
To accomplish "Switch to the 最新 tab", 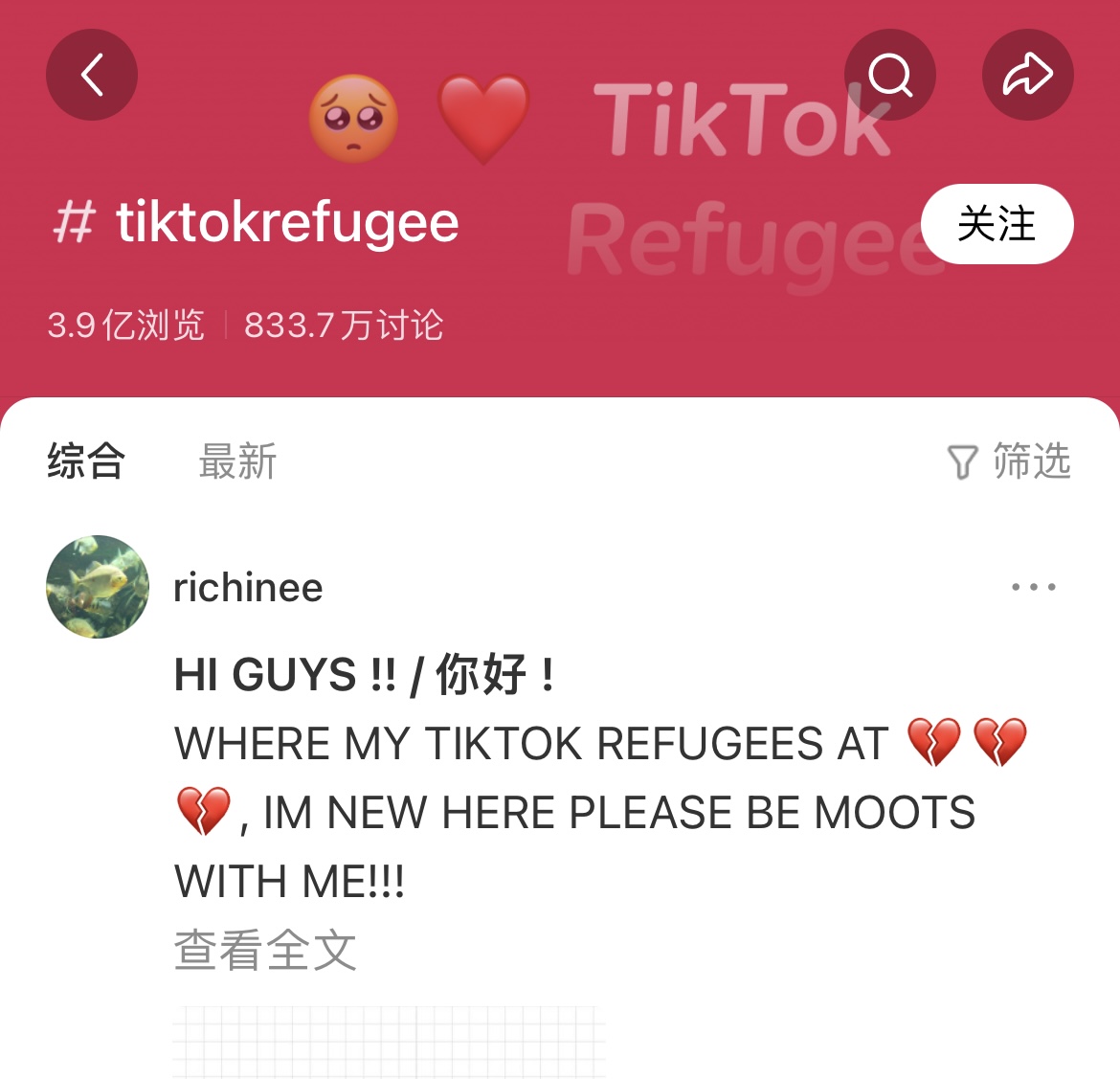I will coord(237,461).
